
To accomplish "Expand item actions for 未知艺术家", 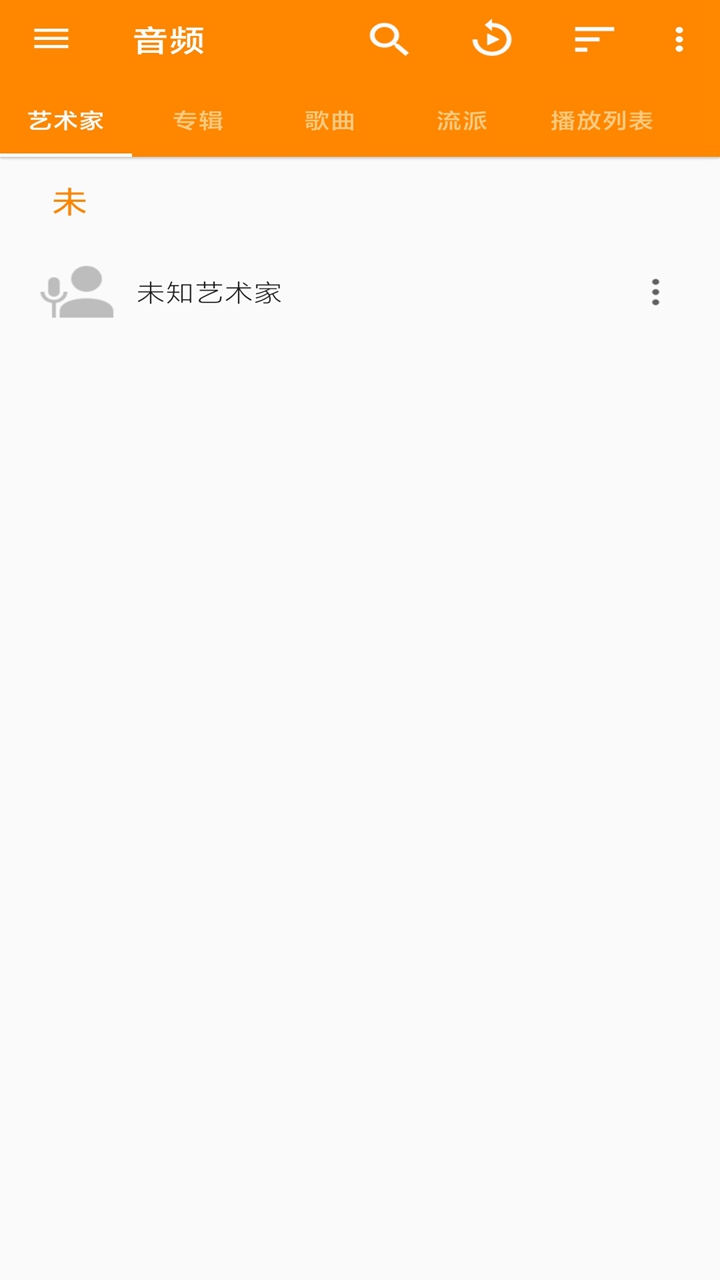I will [x=655, y=292].
